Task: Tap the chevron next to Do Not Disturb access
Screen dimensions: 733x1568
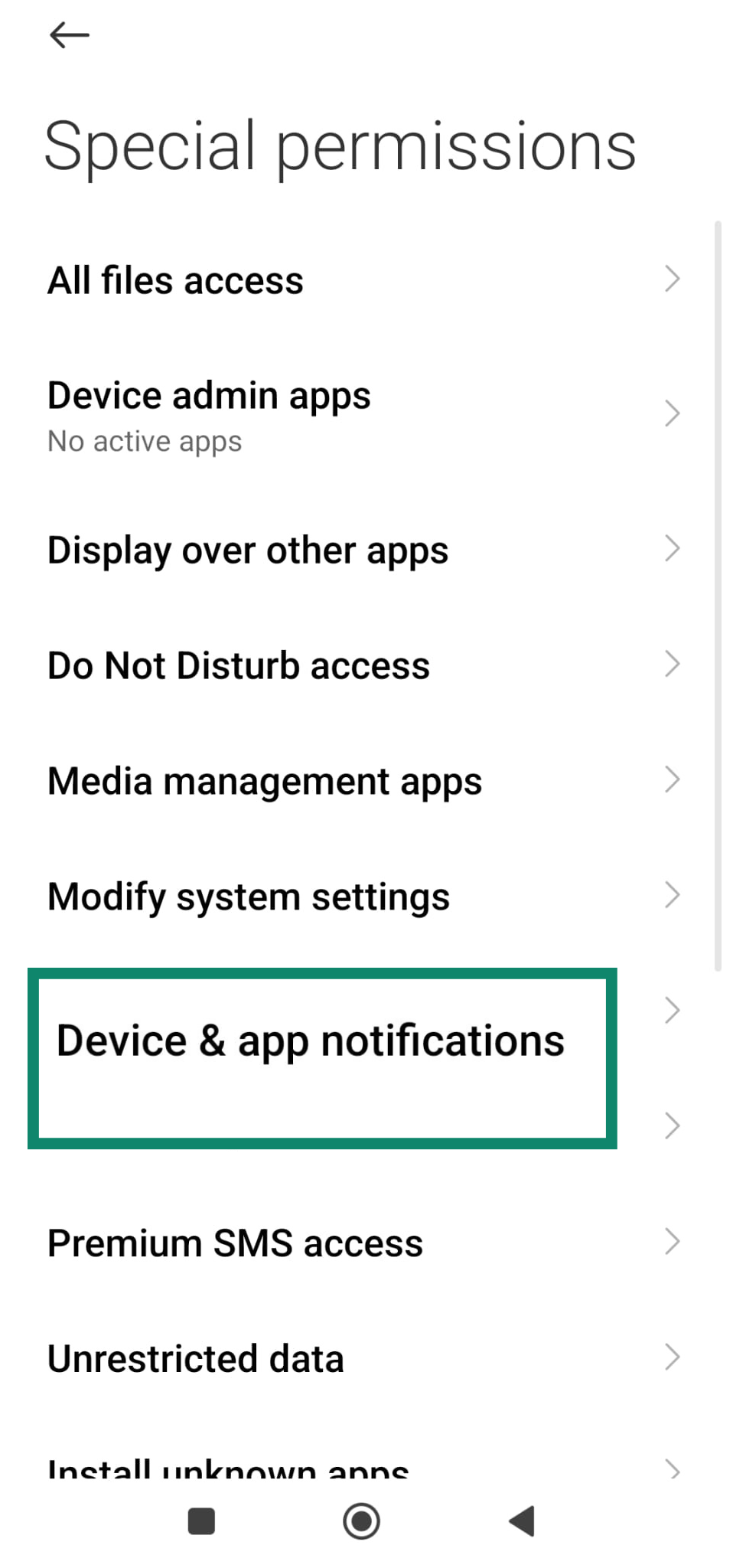Action: [x=672, y=663]
